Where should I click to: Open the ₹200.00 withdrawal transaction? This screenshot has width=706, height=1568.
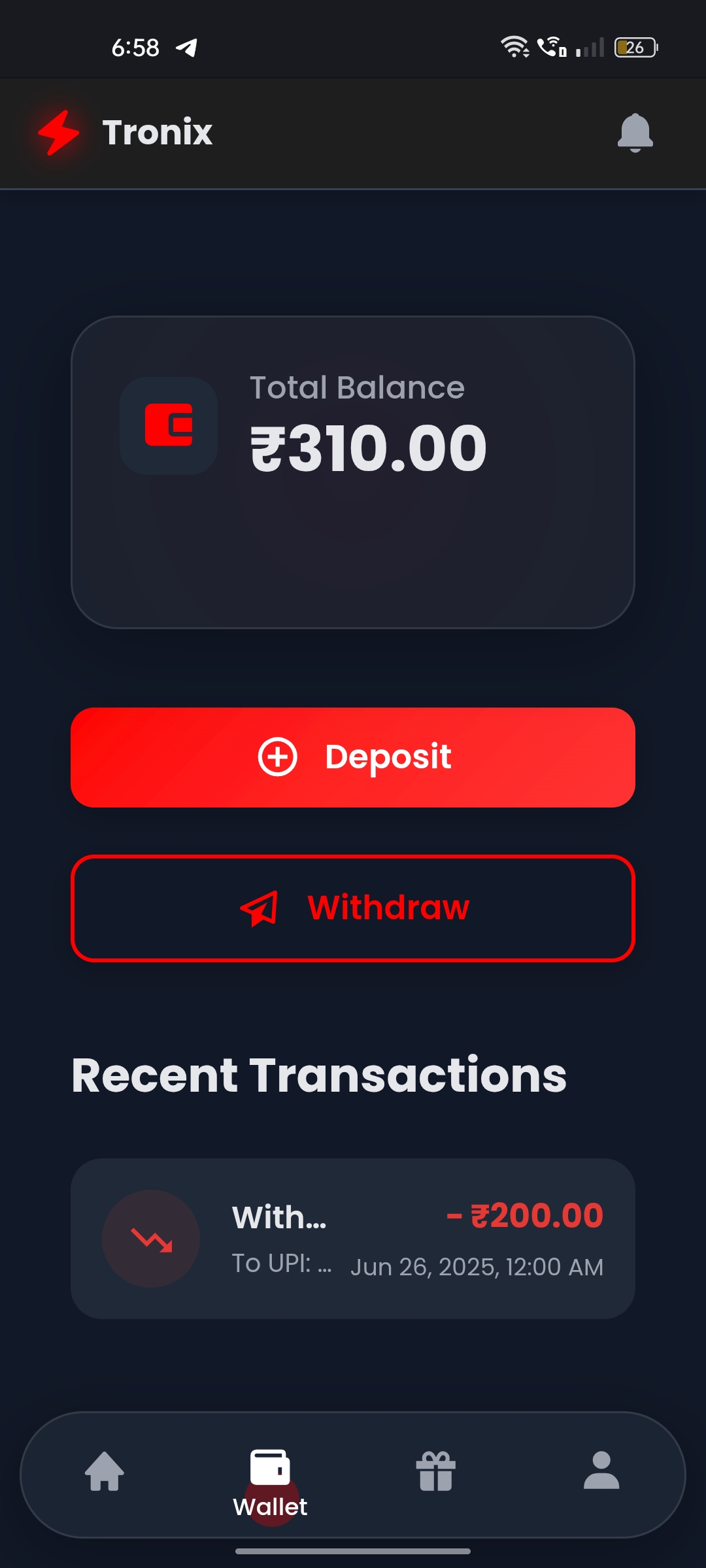pos(353,1239)
